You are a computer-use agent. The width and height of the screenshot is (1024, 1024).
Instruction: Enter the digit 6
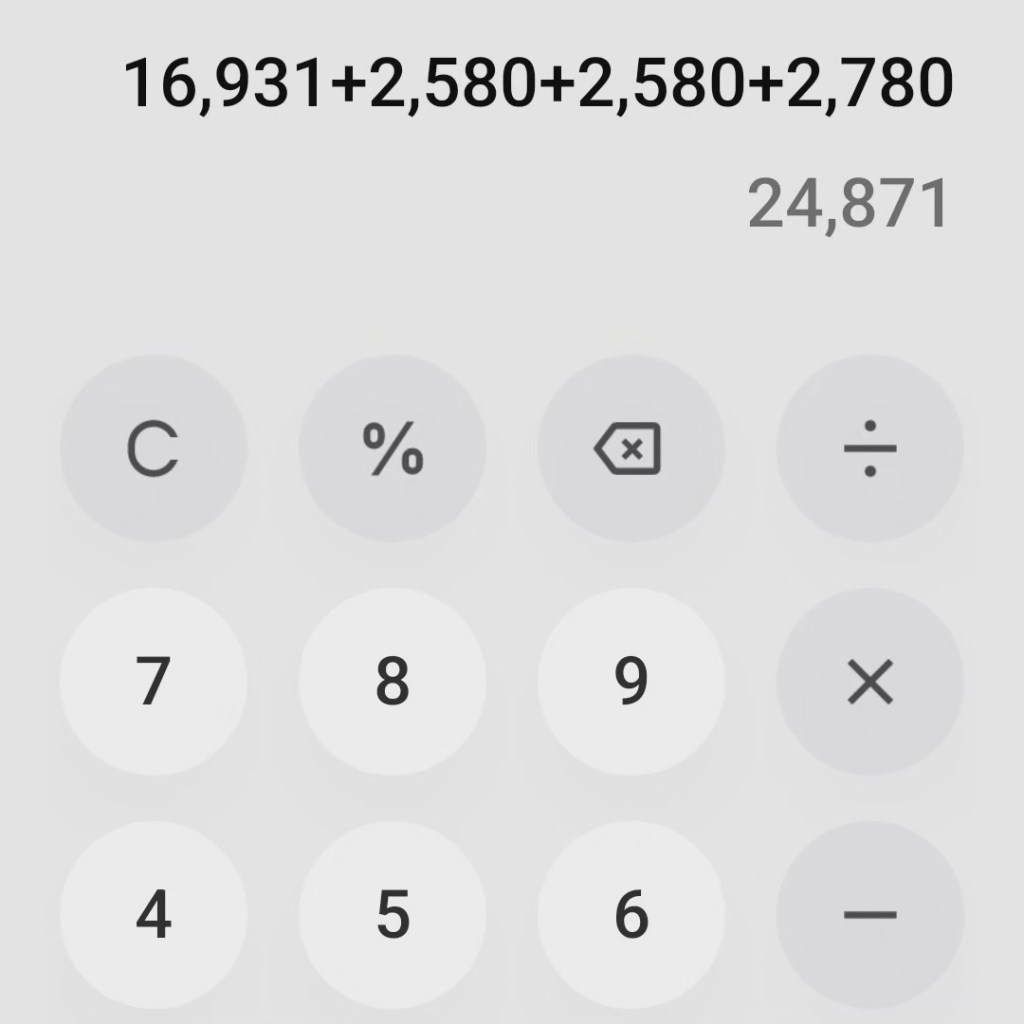[630, 914]
